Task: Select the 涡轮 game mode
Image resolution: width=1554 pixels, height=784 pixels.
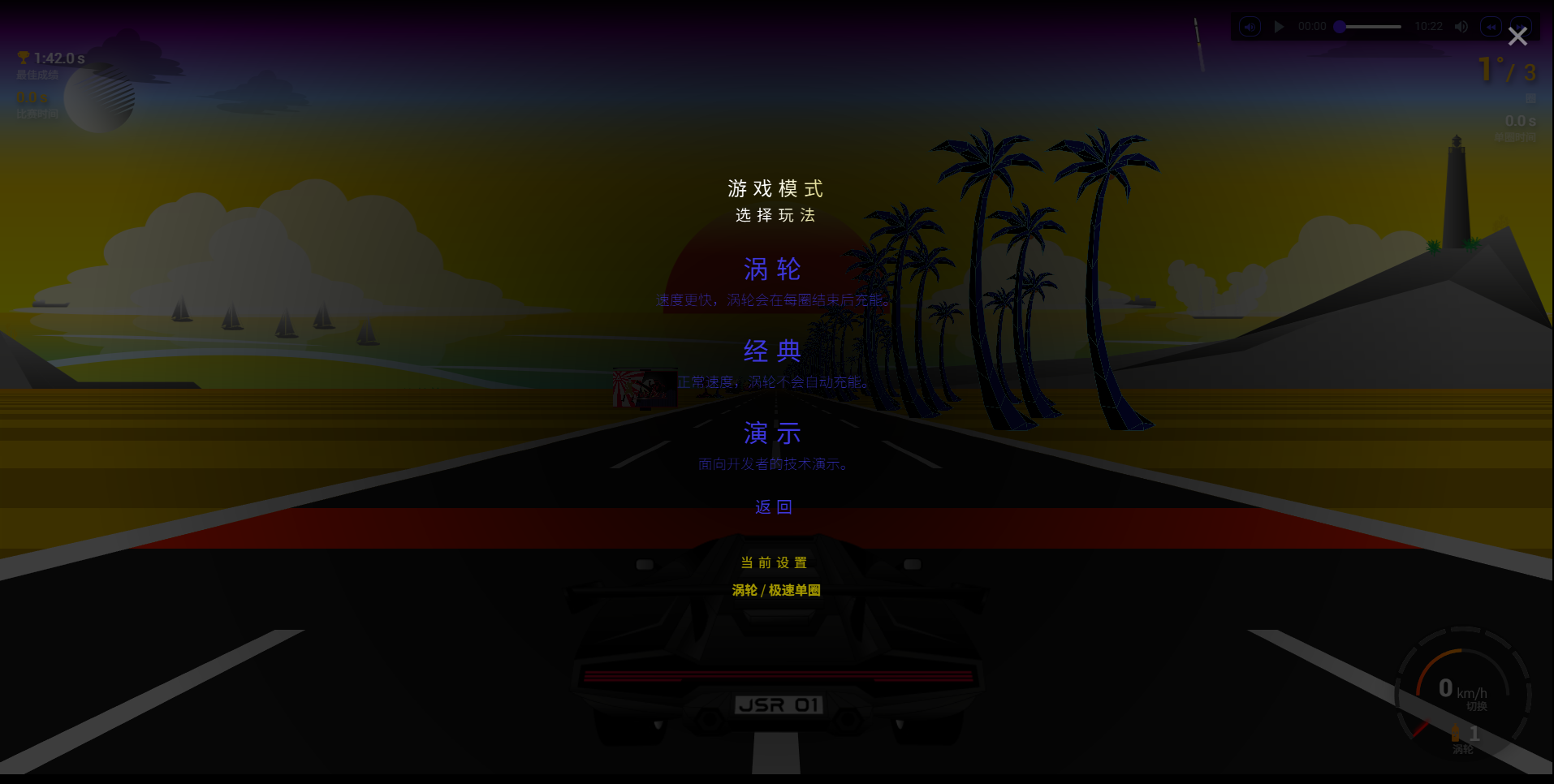Action: [x=772, y=269]
